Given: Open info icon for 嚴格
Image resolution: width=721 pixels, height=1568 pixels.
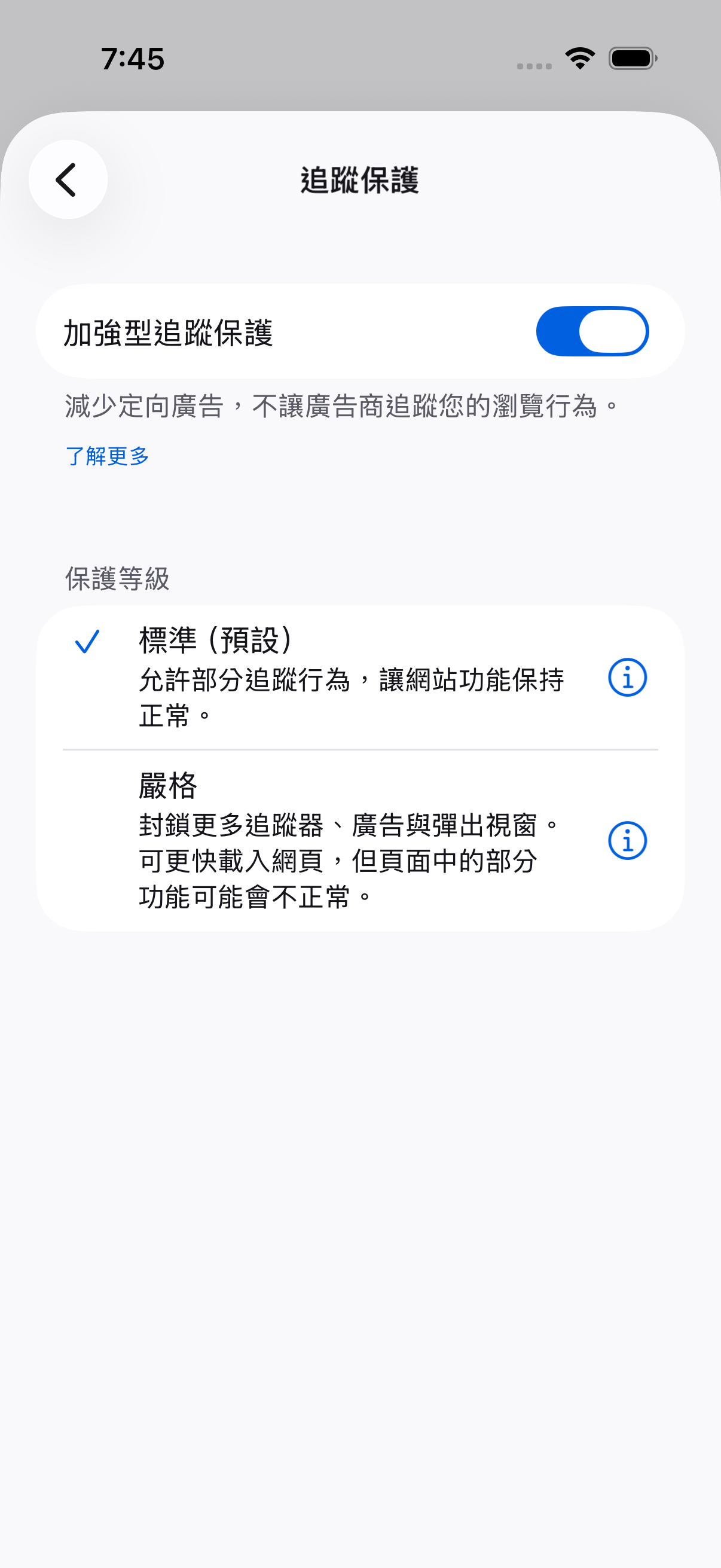Looking at the screenshot, I should (627, 841).
